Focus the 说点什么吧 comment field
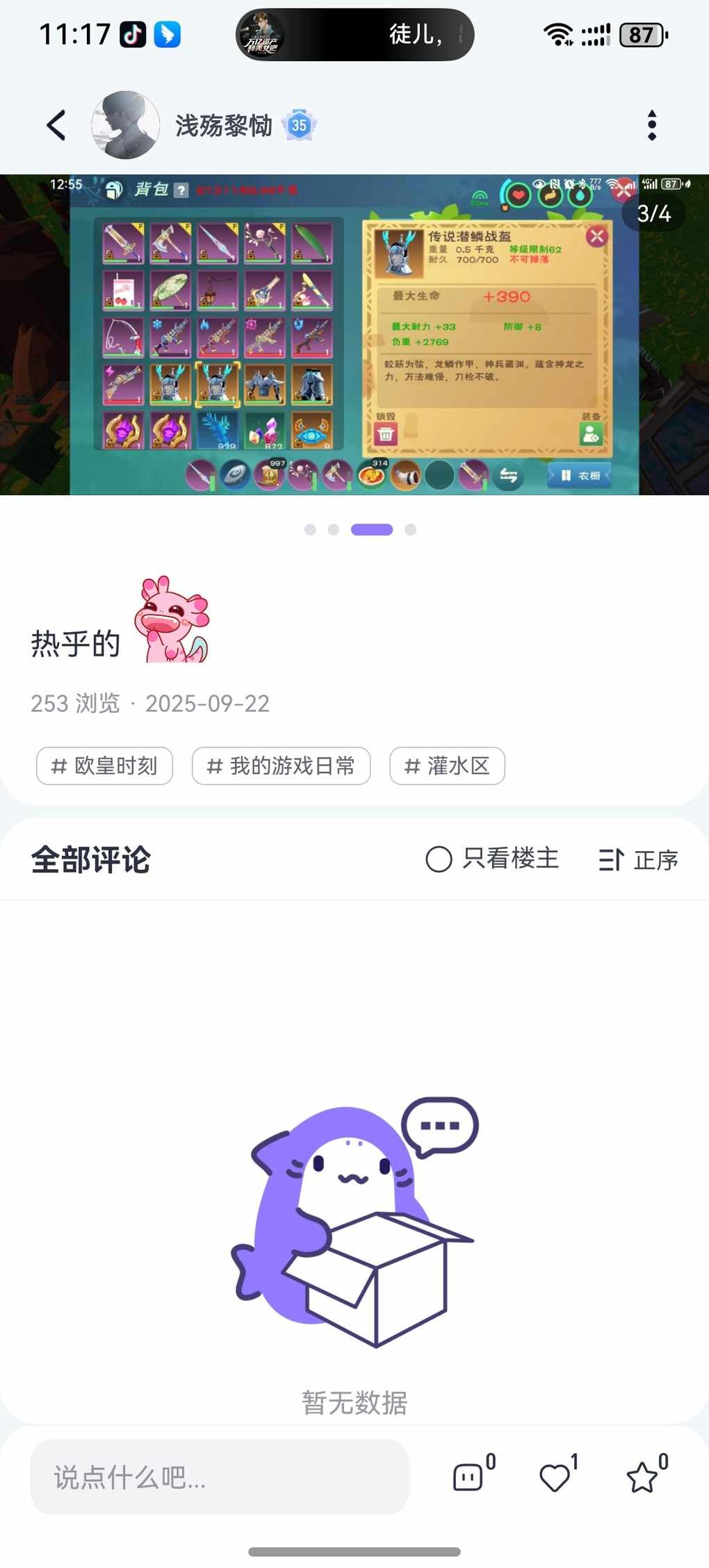This screenshot has width=709, height=1568. (219, 1477)
